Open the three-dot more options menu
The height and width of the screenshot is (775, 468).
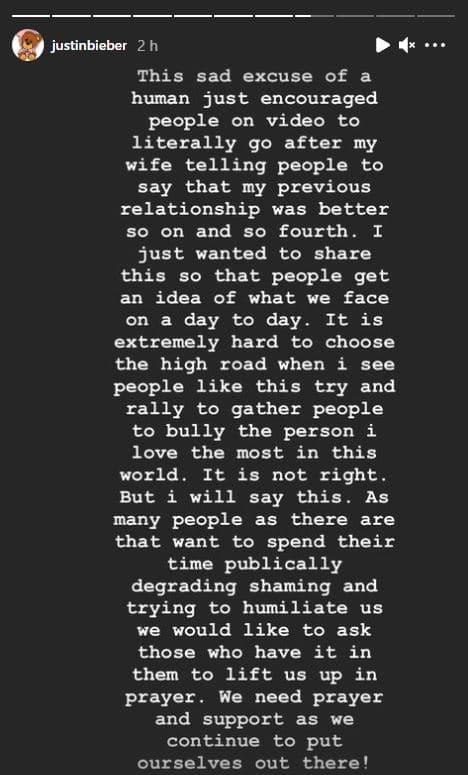point(435,45)
